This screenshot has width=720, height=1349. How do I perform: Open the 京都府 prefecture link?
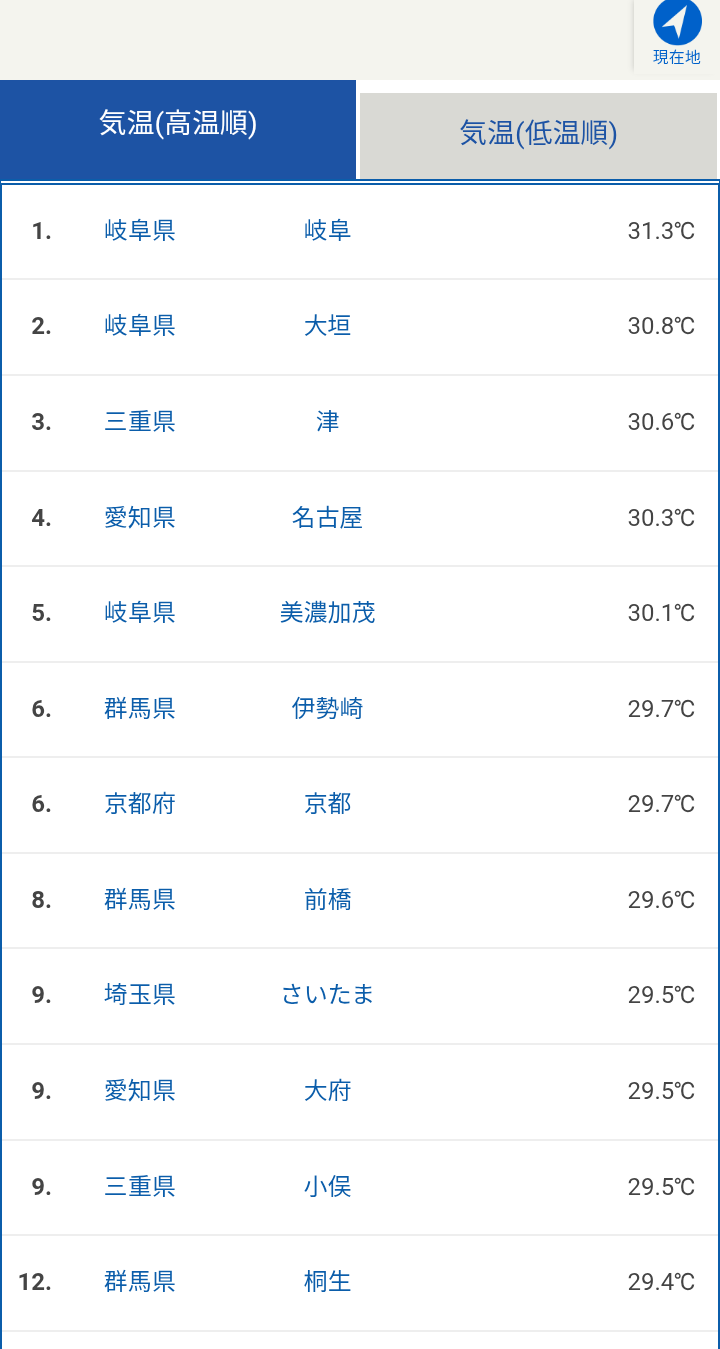pyautogui.click(x=140, y=804)
